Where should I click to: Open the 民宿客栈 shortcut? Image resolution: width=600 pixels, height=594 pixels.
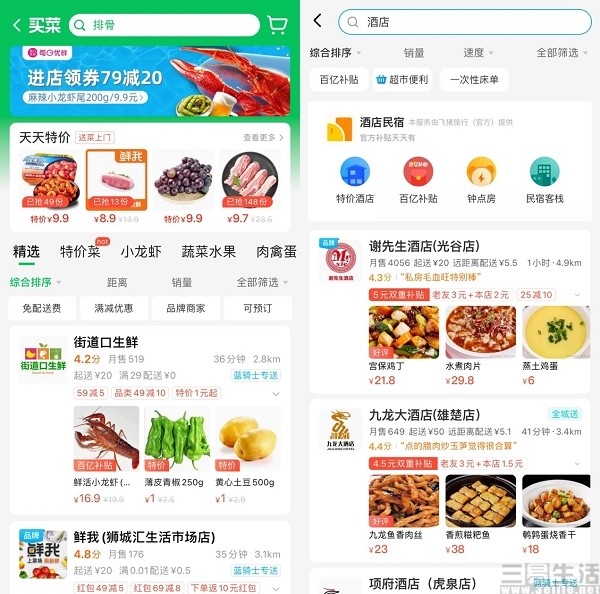tap(544, 180)
